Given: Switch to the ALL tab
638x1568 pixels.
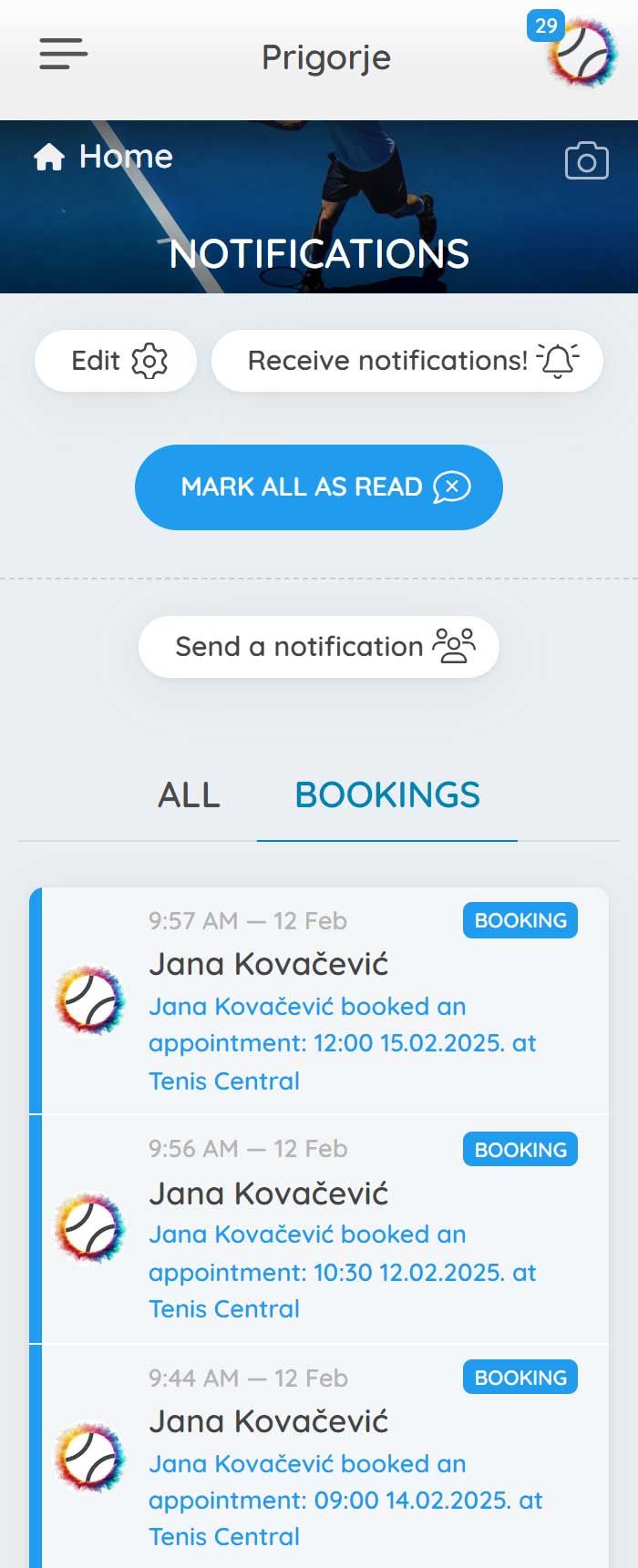Looking at the screenshot, I should point(189,795).
